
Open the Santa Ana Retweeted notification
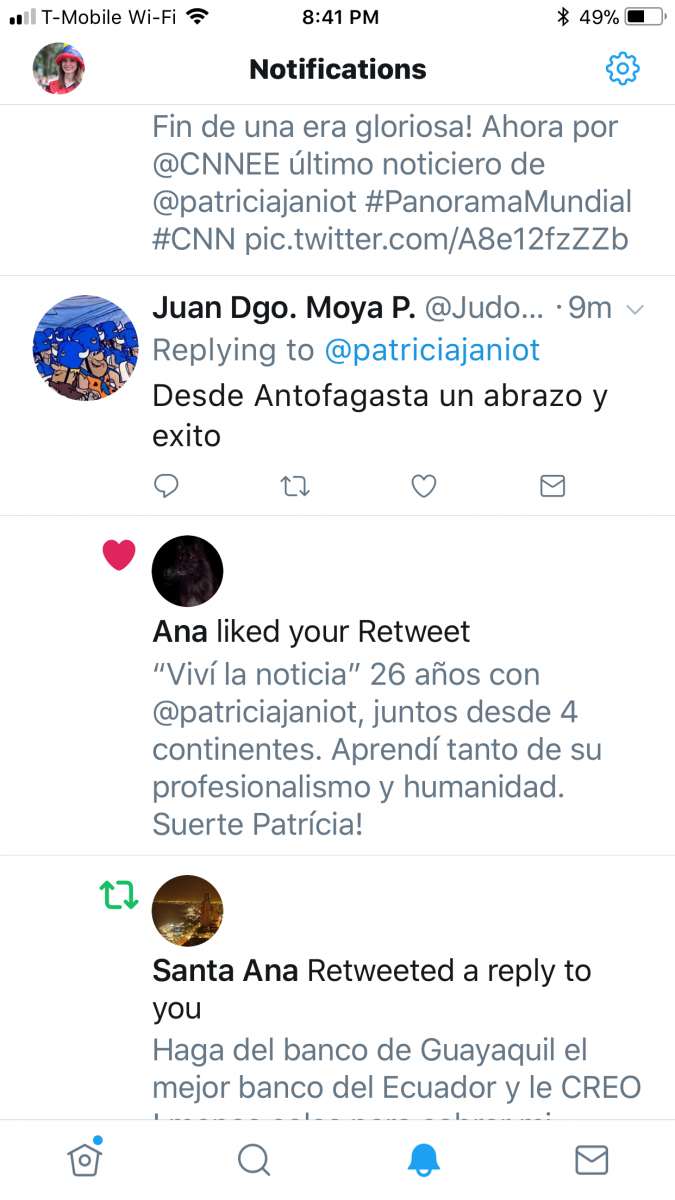pyautogui.click(x=337, y=988)
